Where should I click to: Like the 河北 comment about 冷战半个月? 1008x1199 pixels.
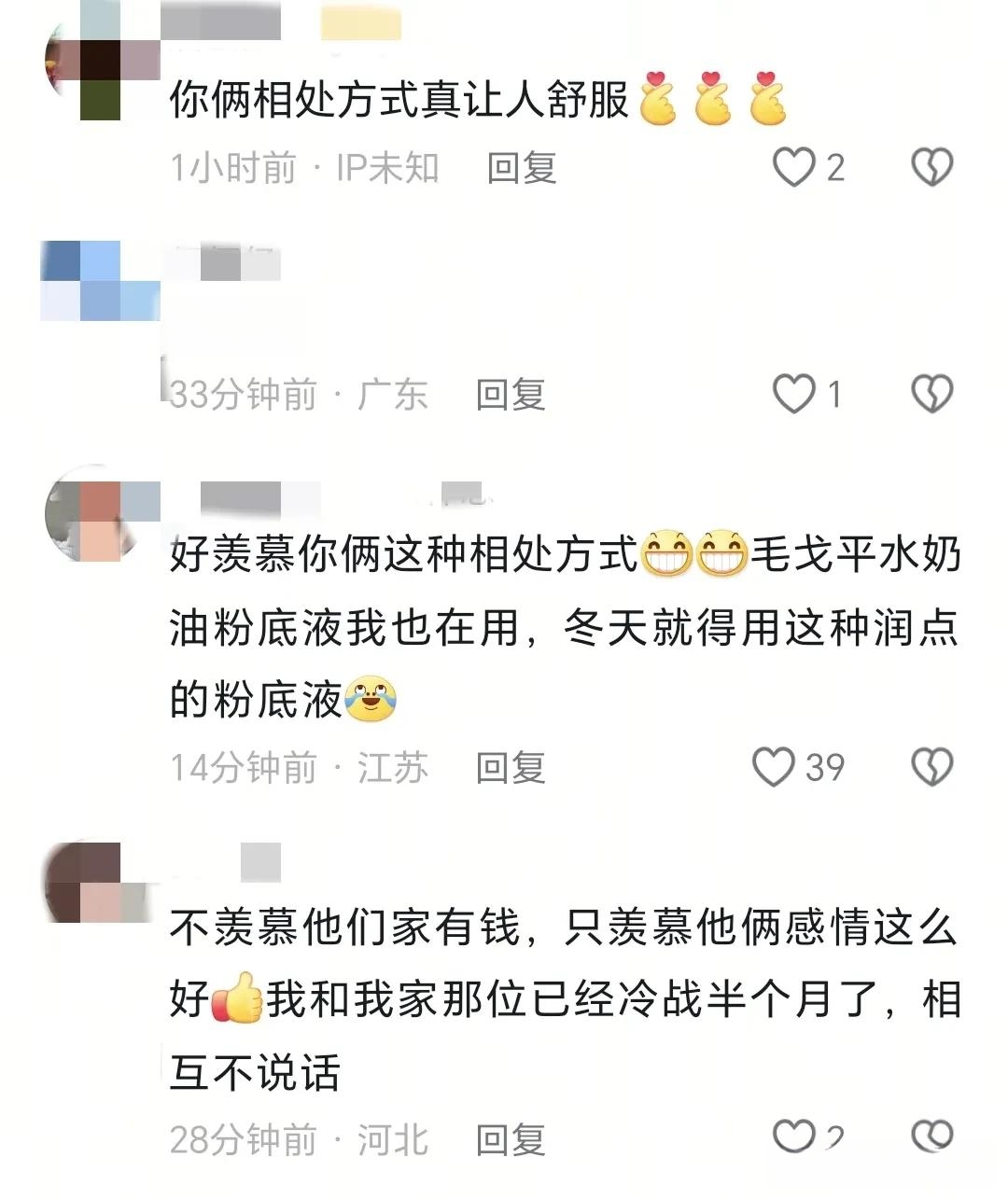[794, 1137]
